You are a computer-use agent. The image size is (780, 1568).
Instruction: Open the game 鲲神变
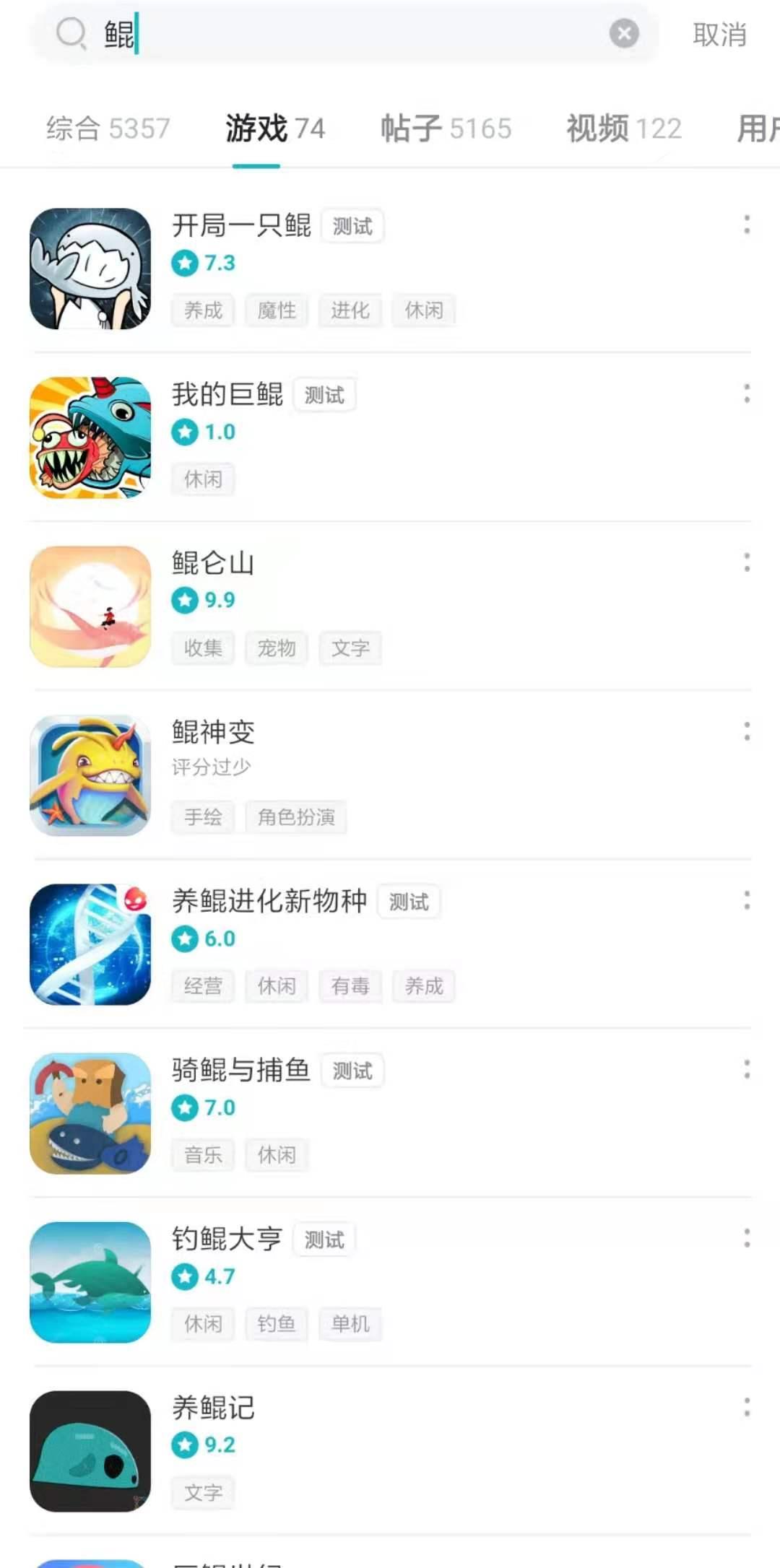tap(213, 732)
